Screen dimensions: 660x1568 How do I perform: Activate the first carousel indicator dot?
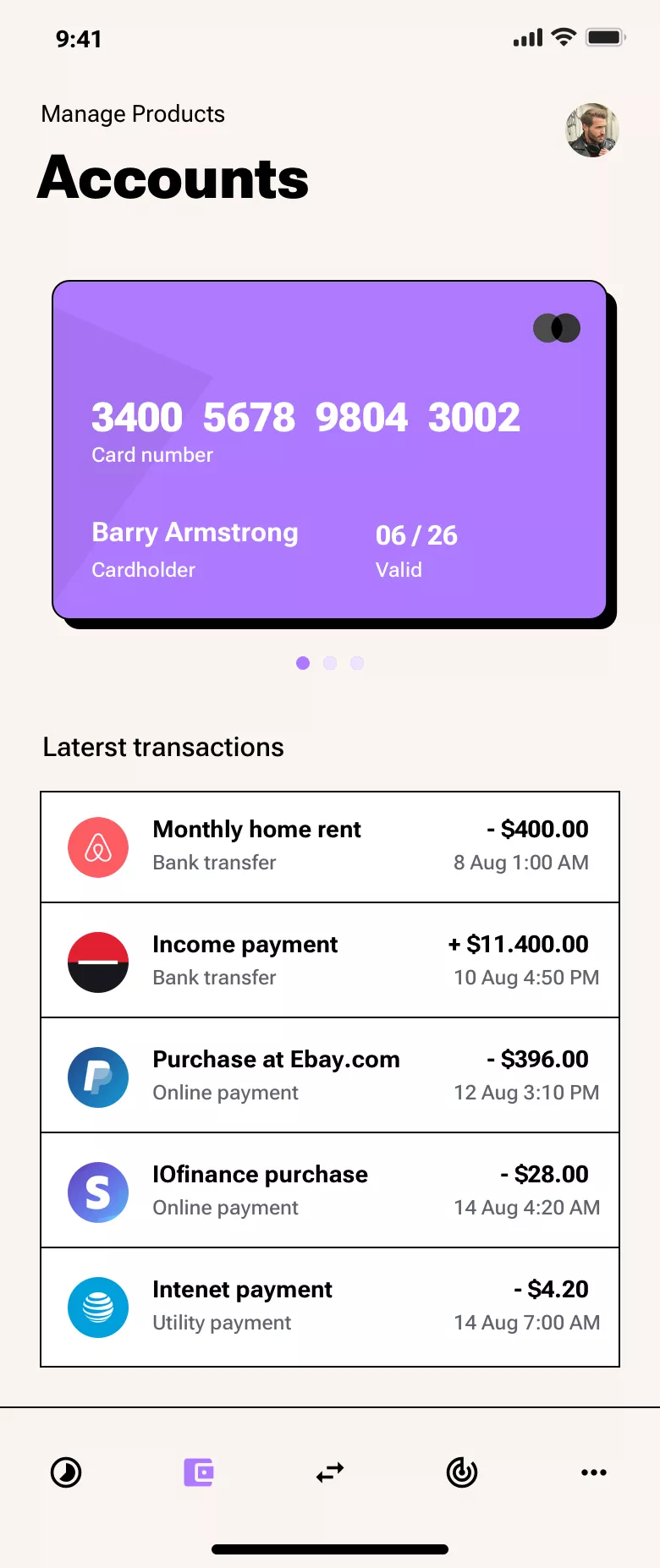(x=303, y=663)
